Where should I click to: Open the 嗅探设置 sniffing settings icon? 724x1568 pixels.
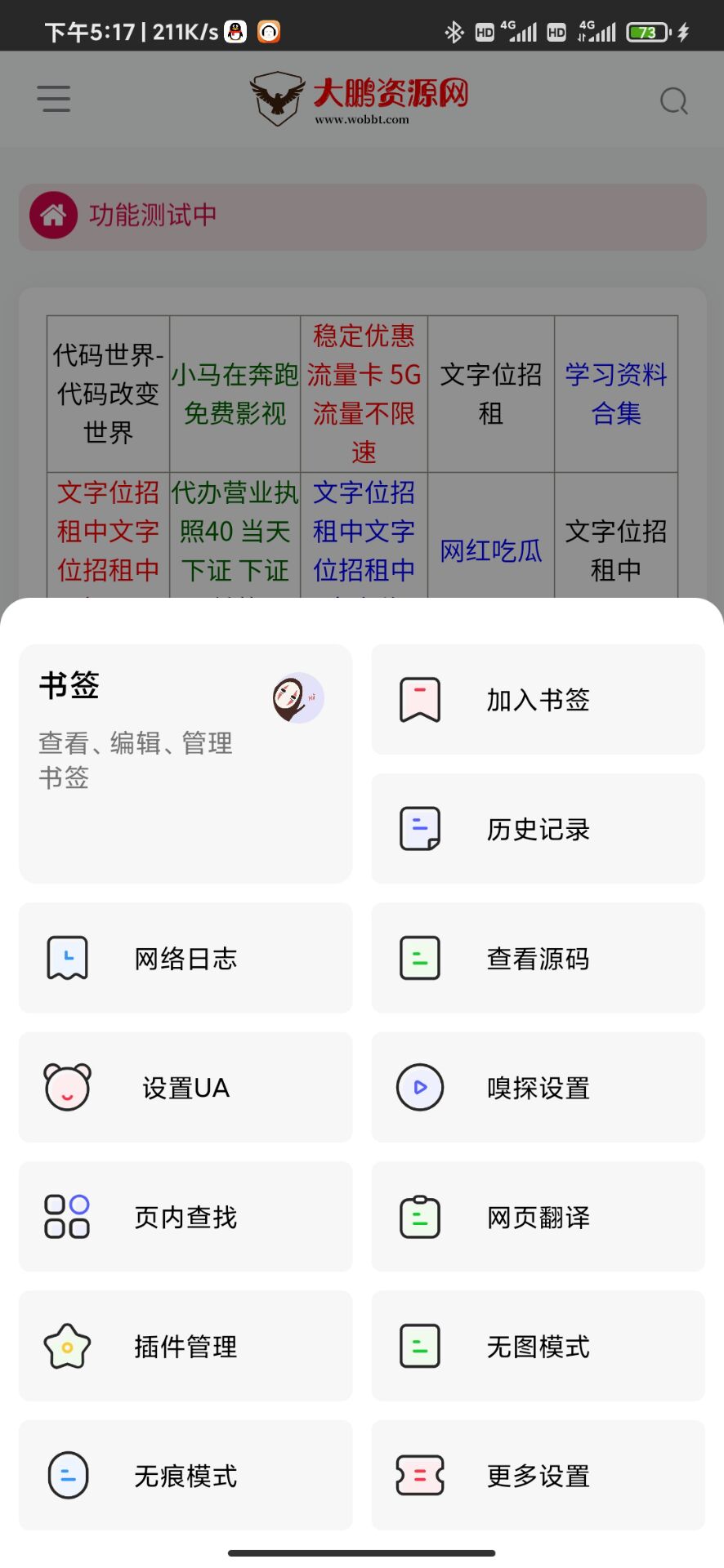pos(419,1087)
